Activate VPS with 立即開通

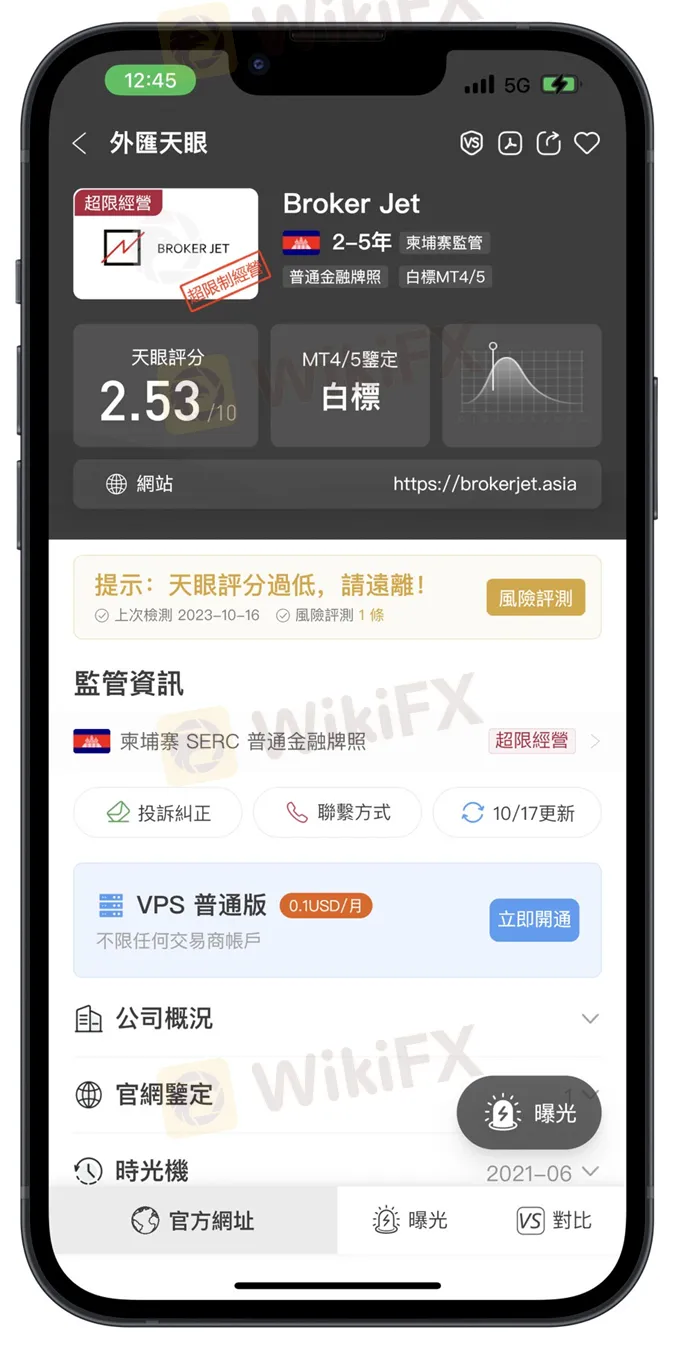pyautogui.click(x=534, y=920)
